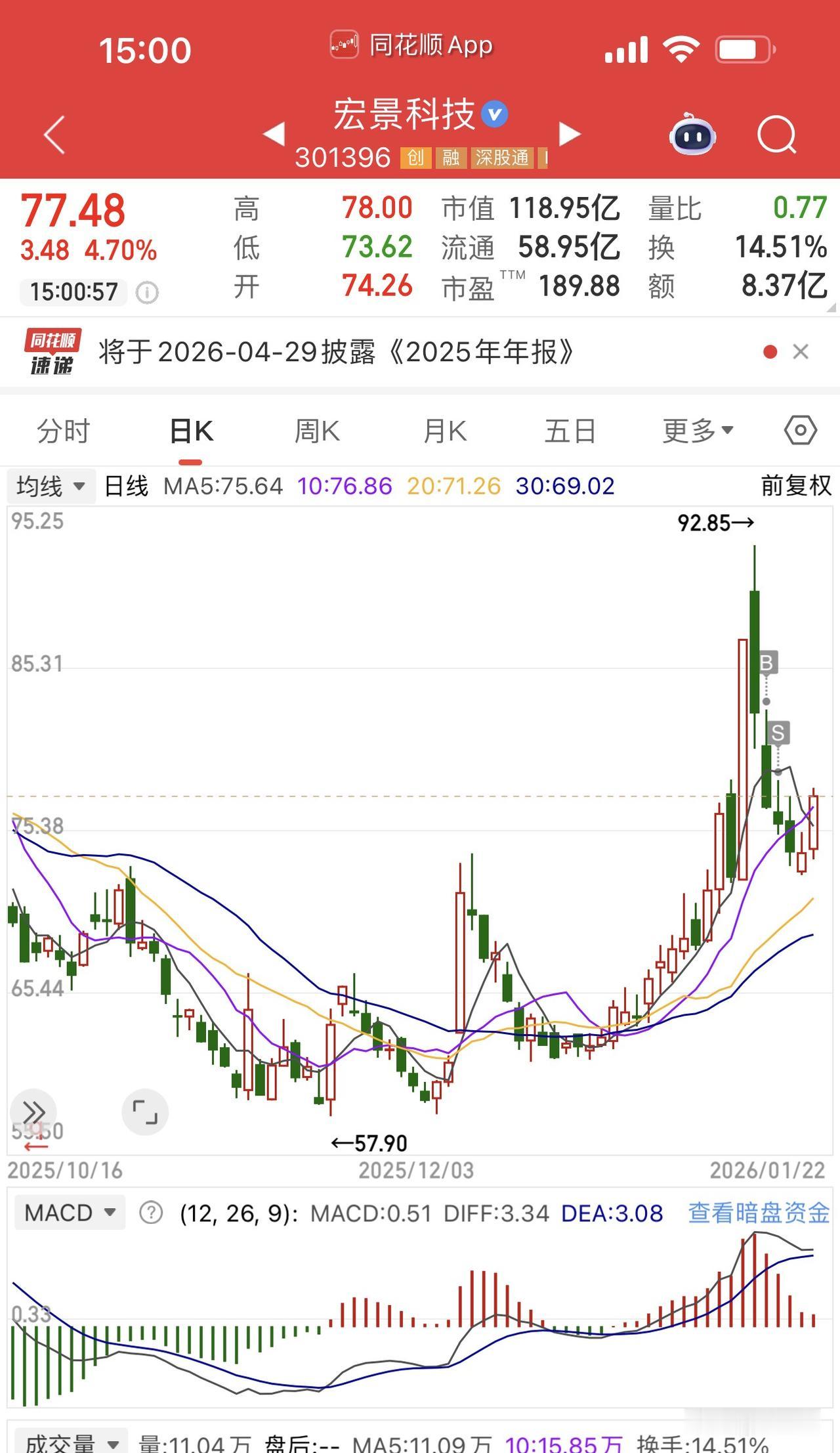This screenshot has width=840, height=1453.
Task: Dismiss annual report banner with X
Action: pyautogui.click(x=801, y=352)
